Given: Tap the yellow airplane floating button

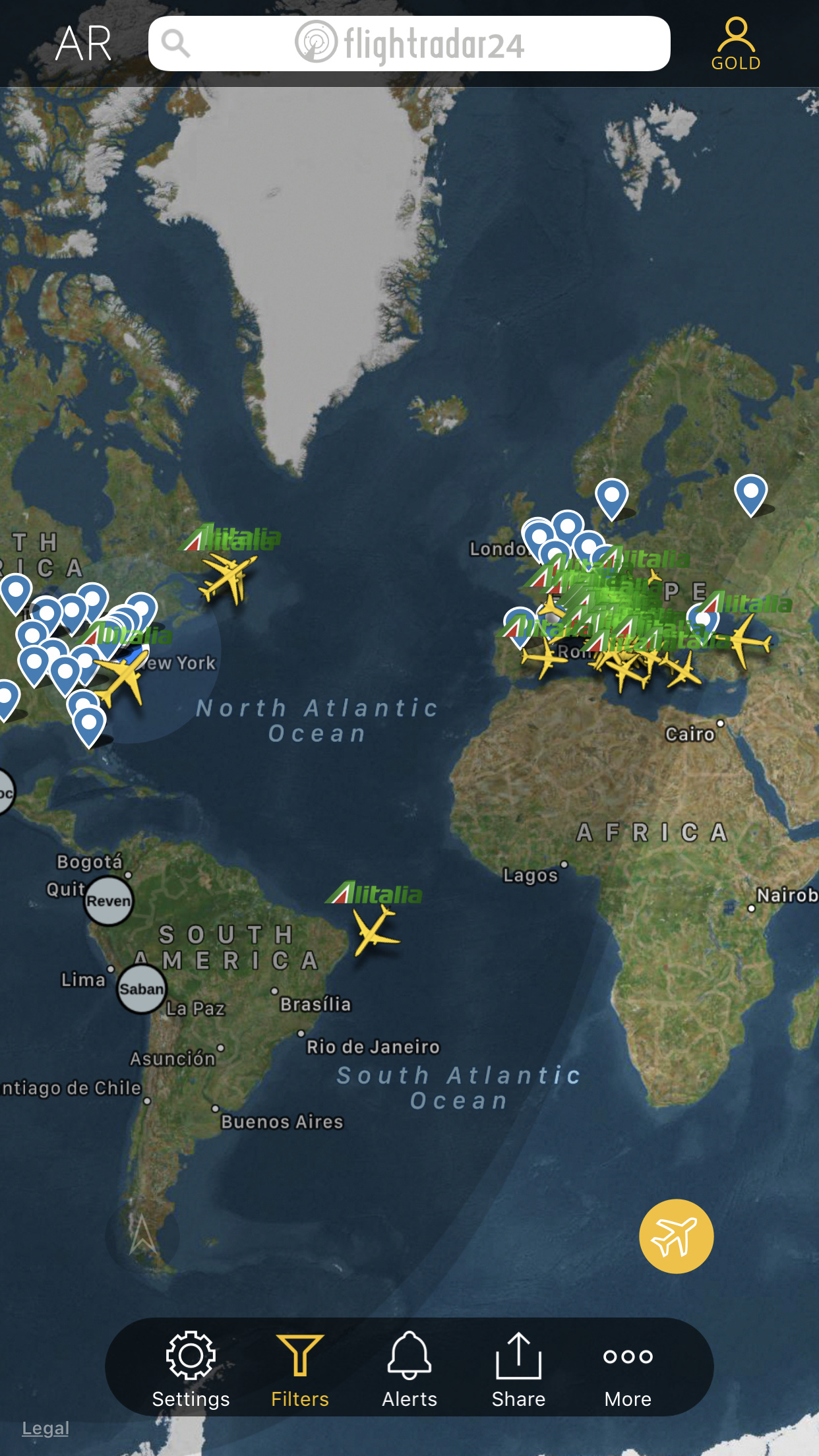Looking at the screenshot, I should point(676,1236).
